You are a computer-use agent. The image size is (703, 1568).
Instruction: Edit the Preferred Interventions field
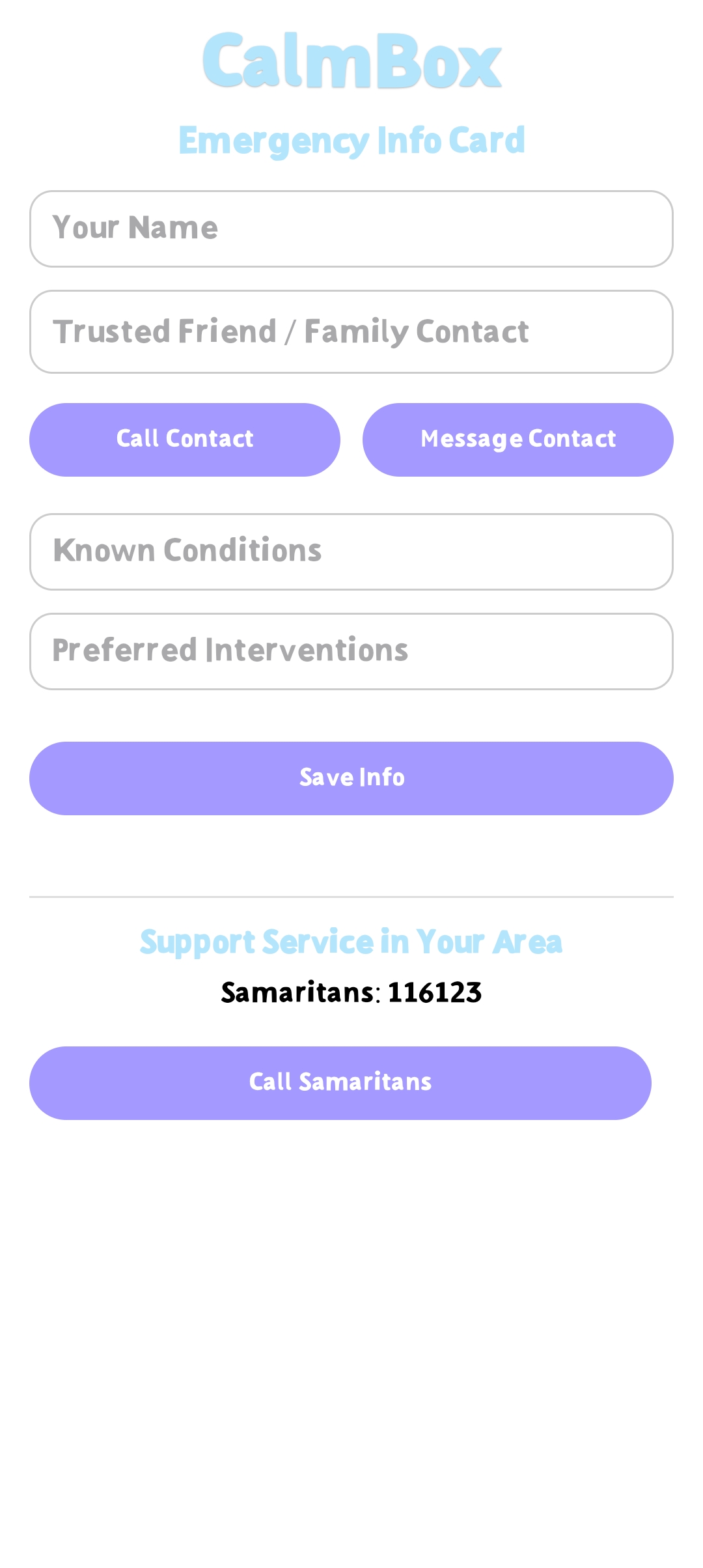coord(351,651)
